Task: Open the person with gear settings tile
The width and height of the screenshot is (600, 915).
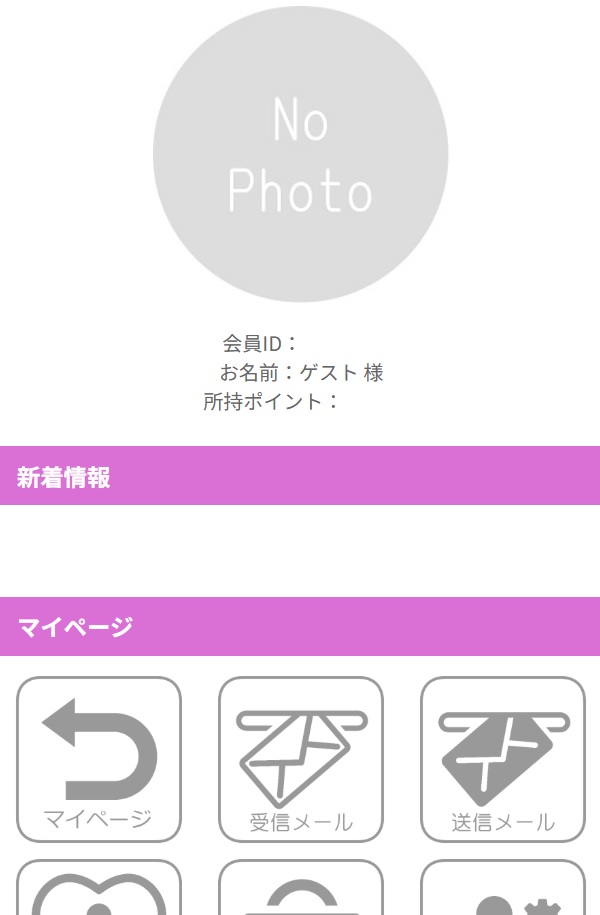Action: pos(502,890)
